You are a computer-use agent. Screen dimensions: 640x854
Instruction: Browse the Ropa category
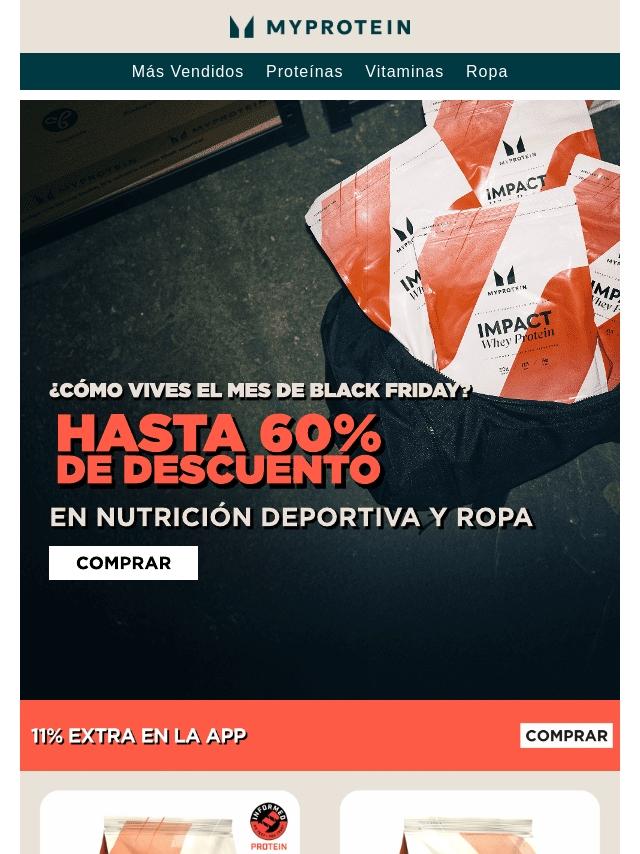pos(486,72)
